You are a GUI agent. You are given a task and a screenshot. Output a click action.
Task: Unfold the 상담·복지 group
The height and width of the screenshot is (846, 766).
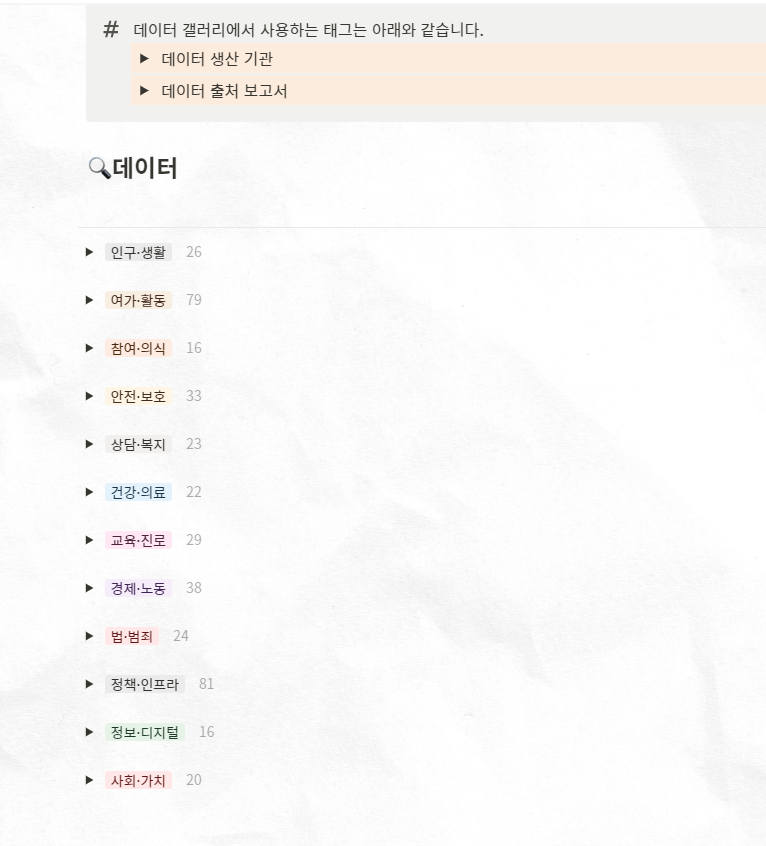coord(90,444)
